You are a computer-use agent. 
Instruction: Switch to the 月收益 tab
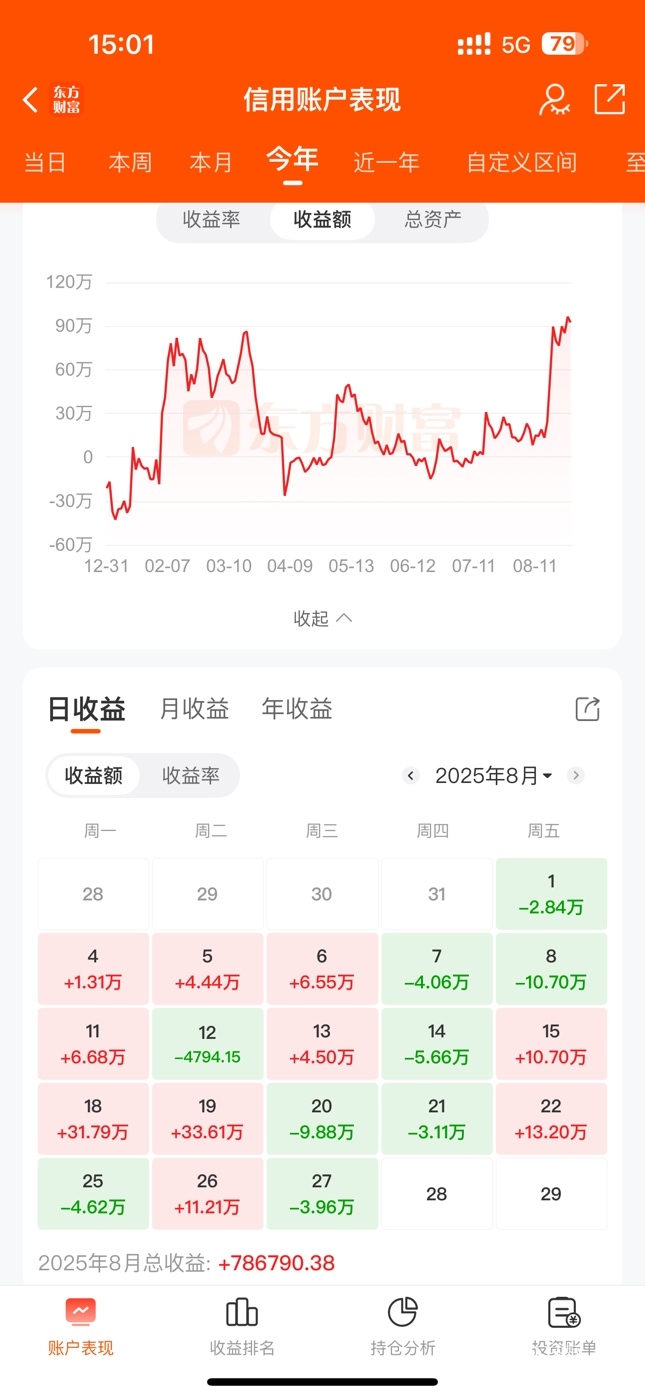[194, 709]
